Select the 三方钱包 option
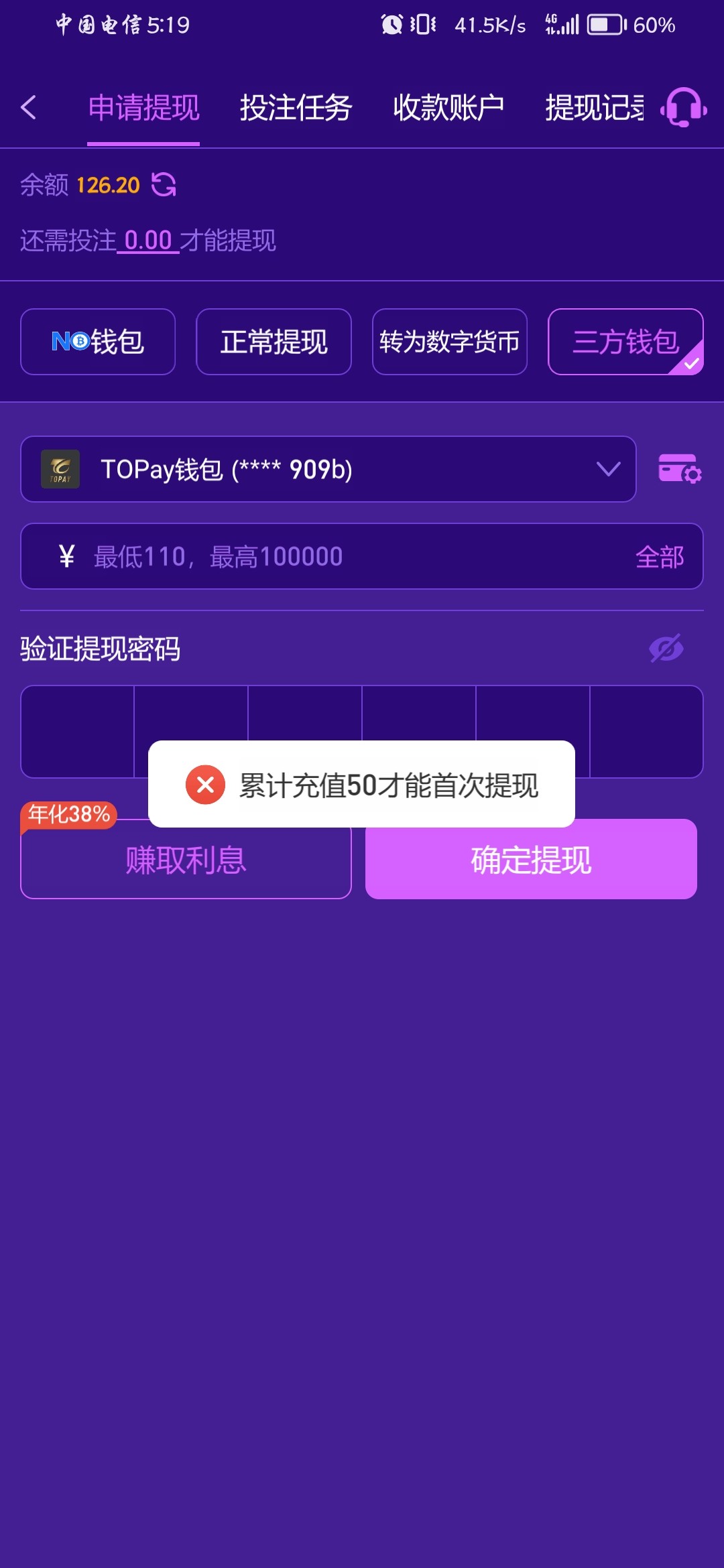The width and height of the screenshot is (724, 1568). coord(625,342)
